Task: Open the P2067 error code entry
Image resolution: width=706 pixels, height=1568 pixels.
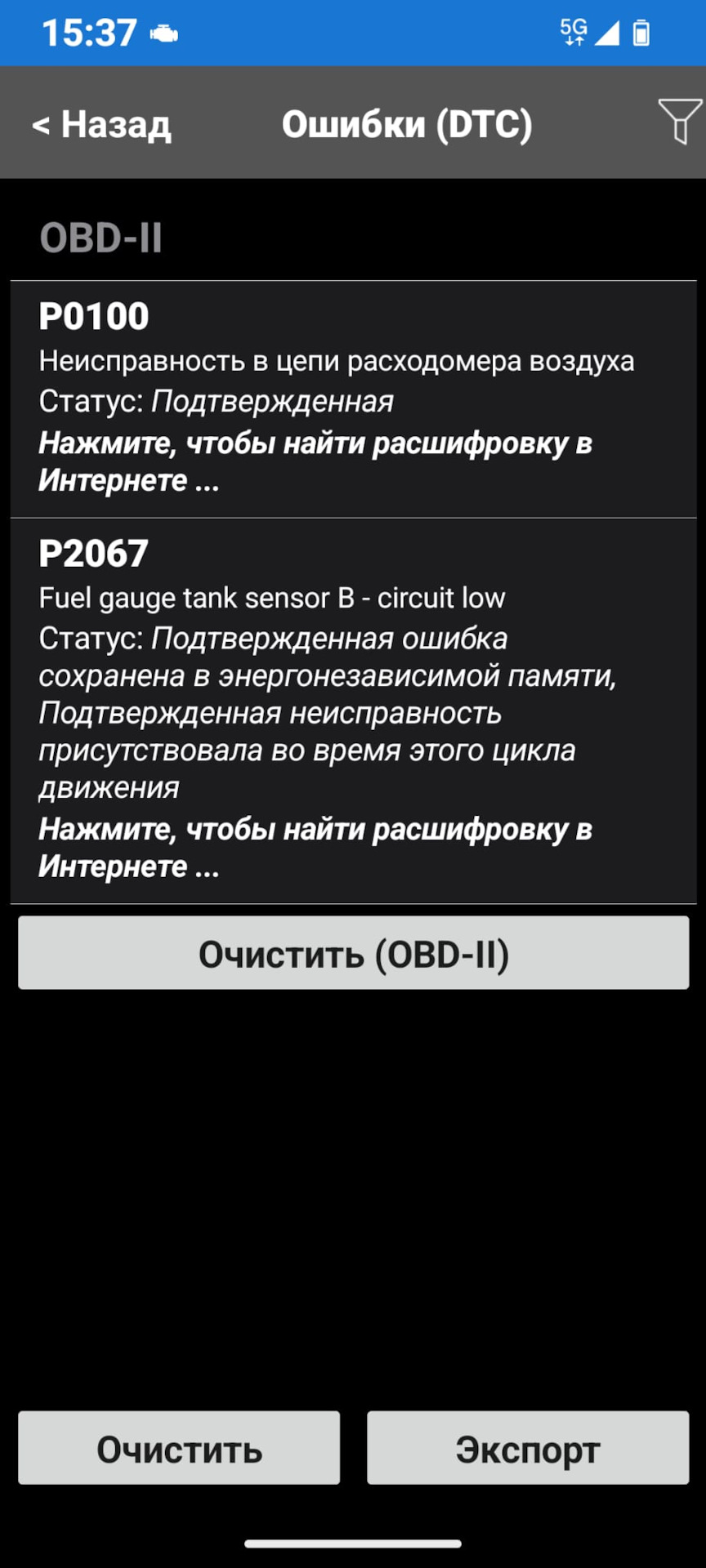Action: coord(353,710)
